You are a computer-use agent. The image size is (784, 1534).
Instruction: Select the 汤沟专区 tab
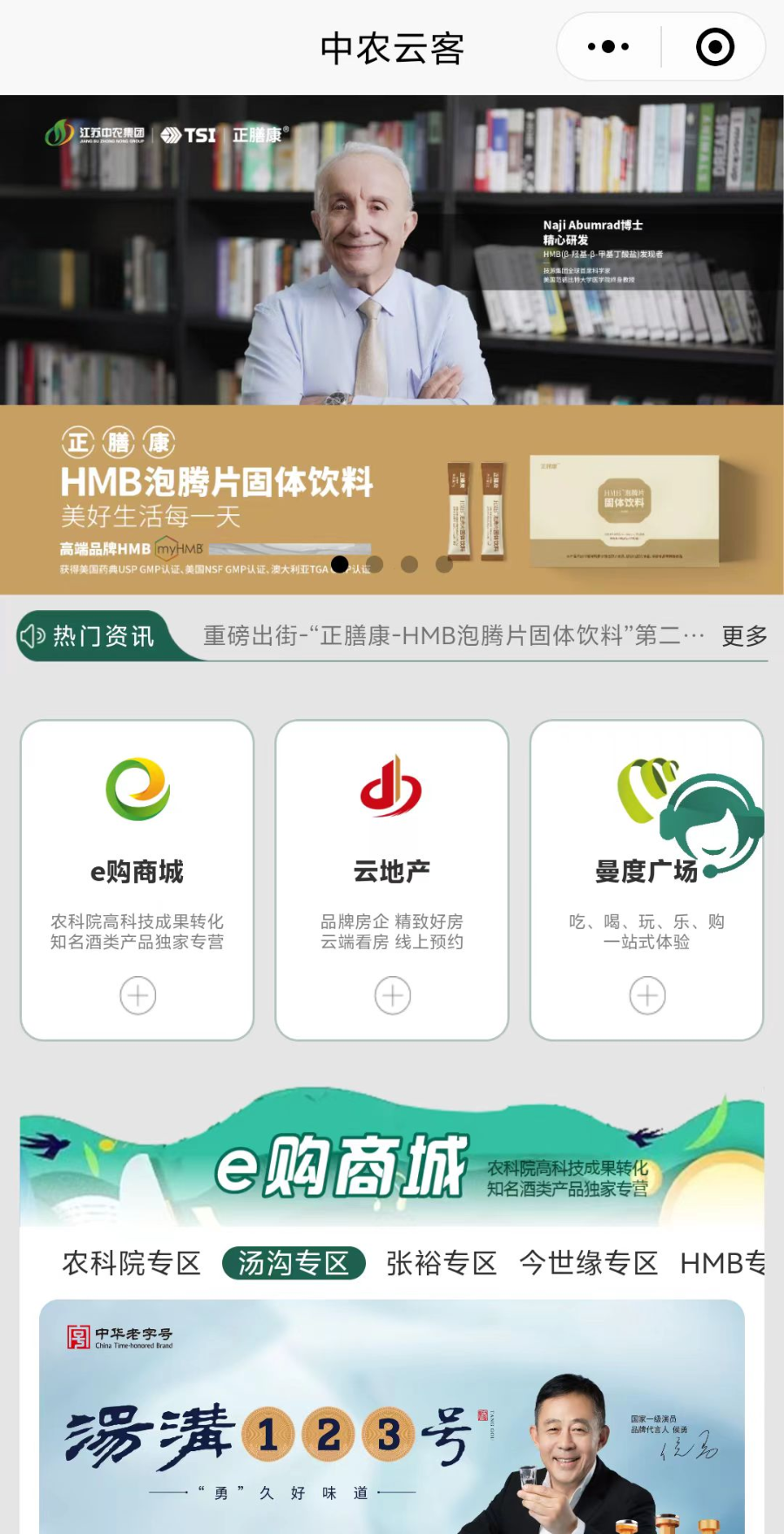click(x=294, y=1263)
